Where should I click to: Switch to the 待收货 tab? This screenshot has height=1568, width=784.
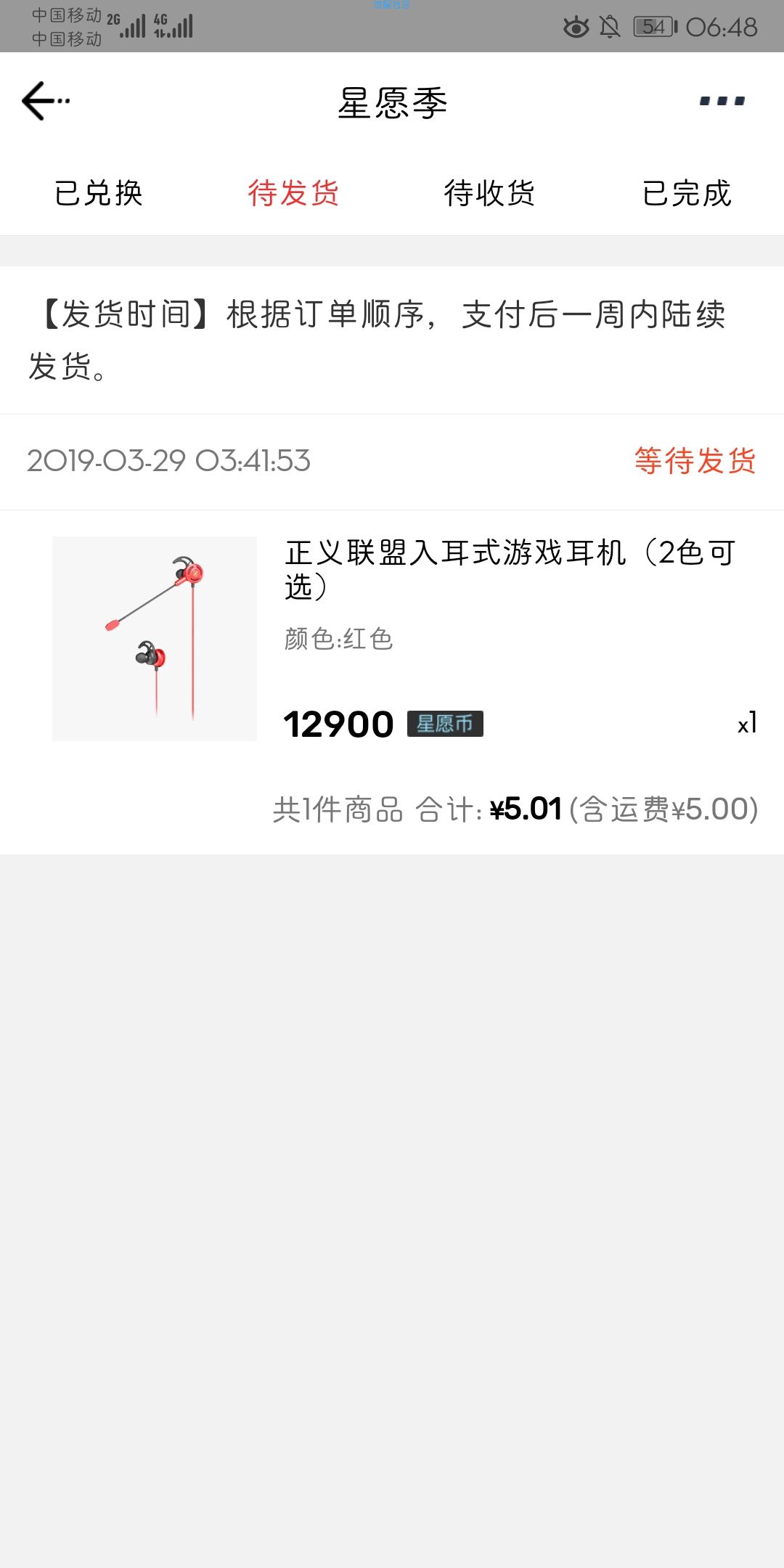point(489,193)
